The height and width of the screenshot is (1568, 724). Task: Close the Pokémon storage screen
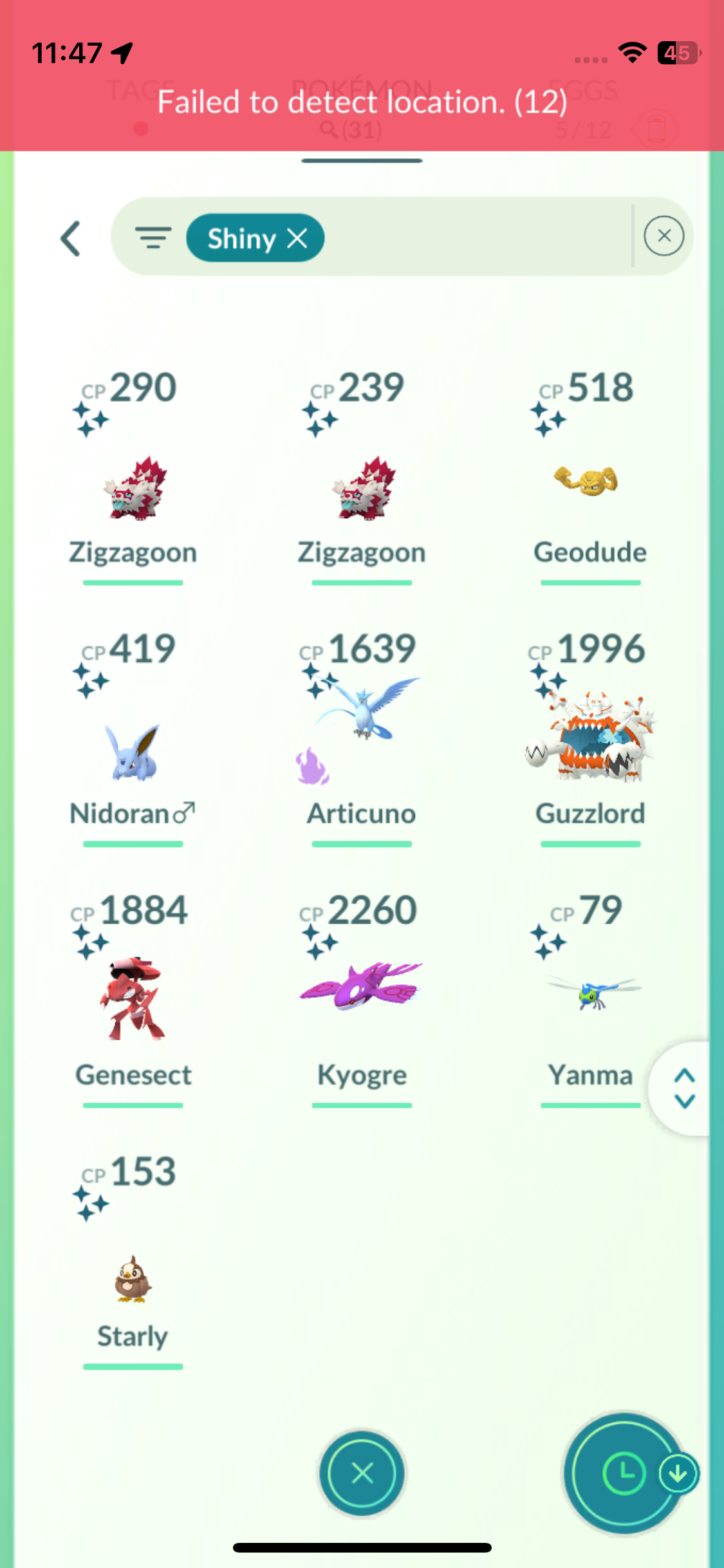click(362, 1473)
